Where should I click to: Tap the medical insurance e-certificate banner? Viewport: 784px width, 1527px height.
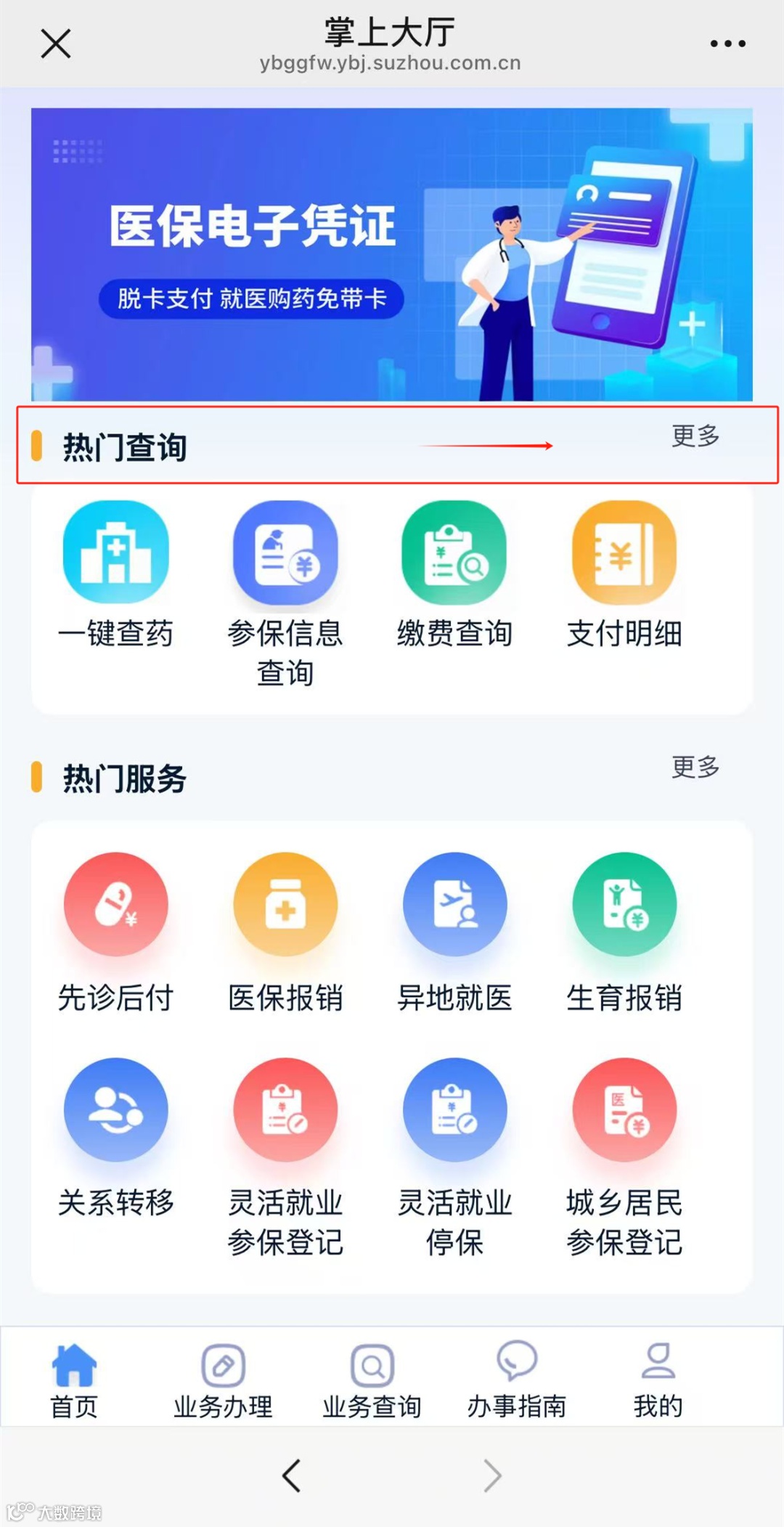(x=392, y=253)
